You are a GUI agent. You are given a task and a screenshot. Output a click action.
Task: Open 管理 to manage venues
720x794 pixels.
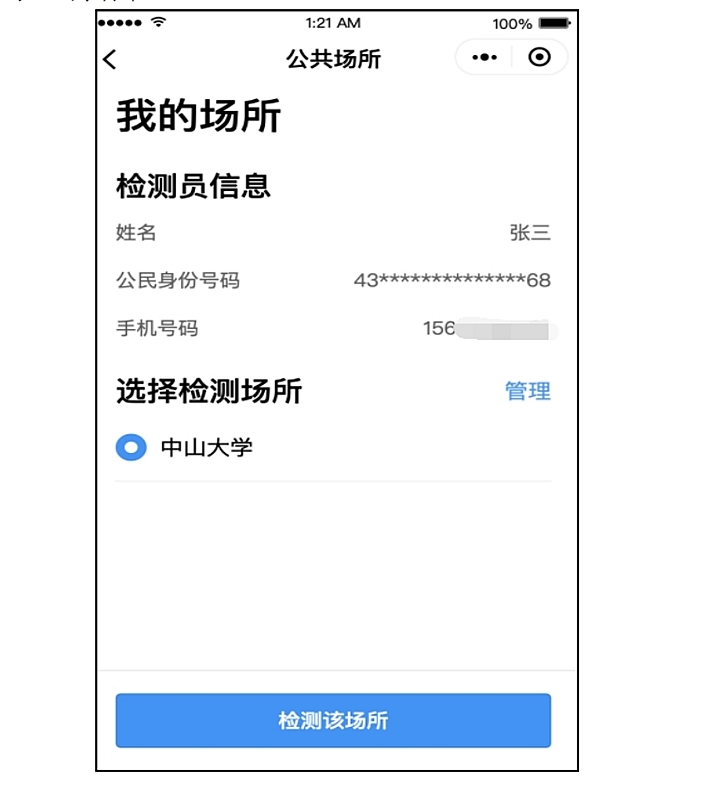[527, 391]
